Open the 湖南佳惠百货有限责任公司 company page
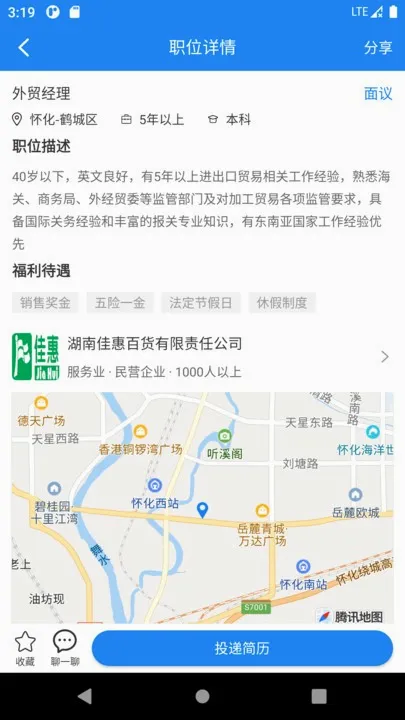This screenshot has width=405, height=720. [202, 357]
